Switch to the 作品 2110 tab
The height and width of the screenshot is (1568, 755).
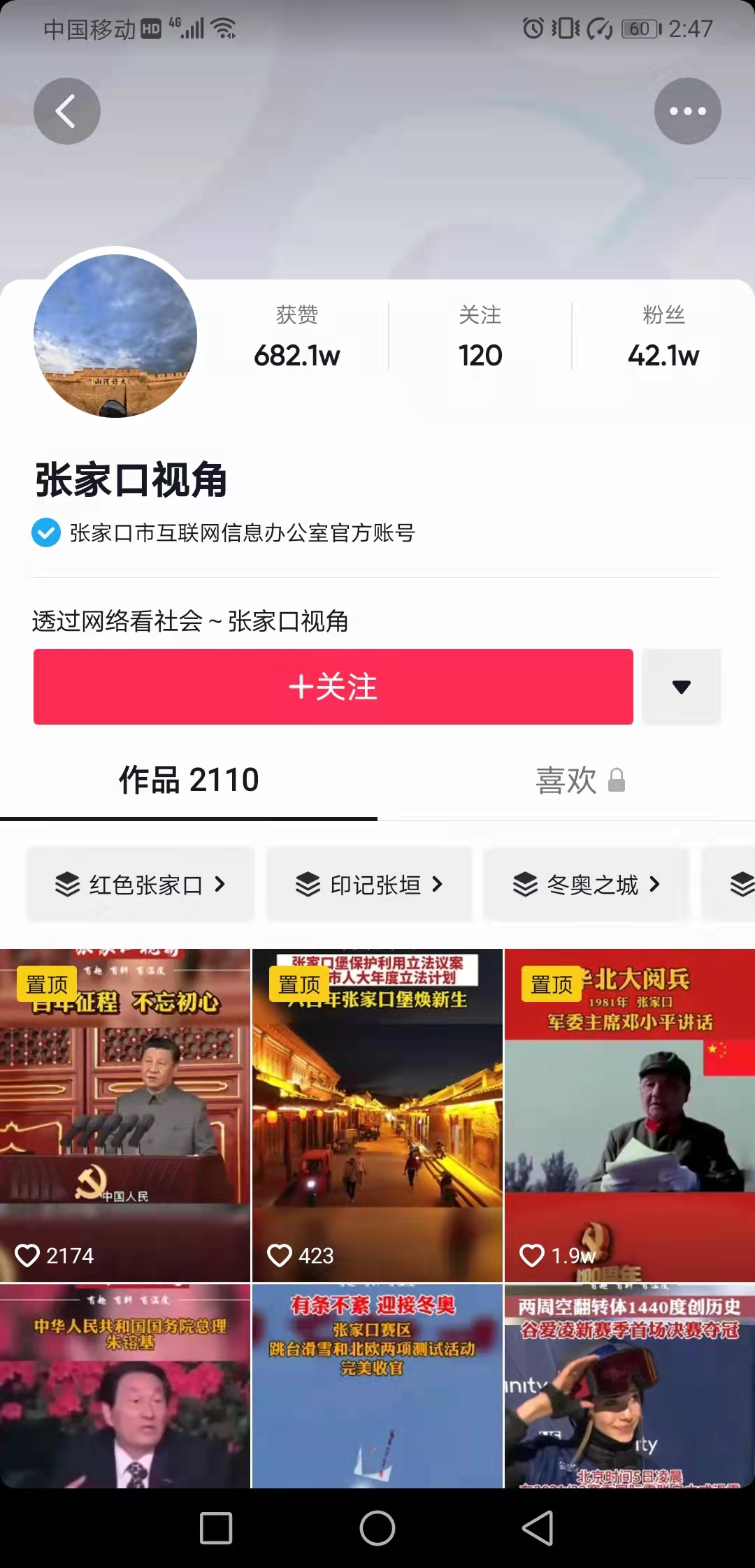tap(189, 780)
